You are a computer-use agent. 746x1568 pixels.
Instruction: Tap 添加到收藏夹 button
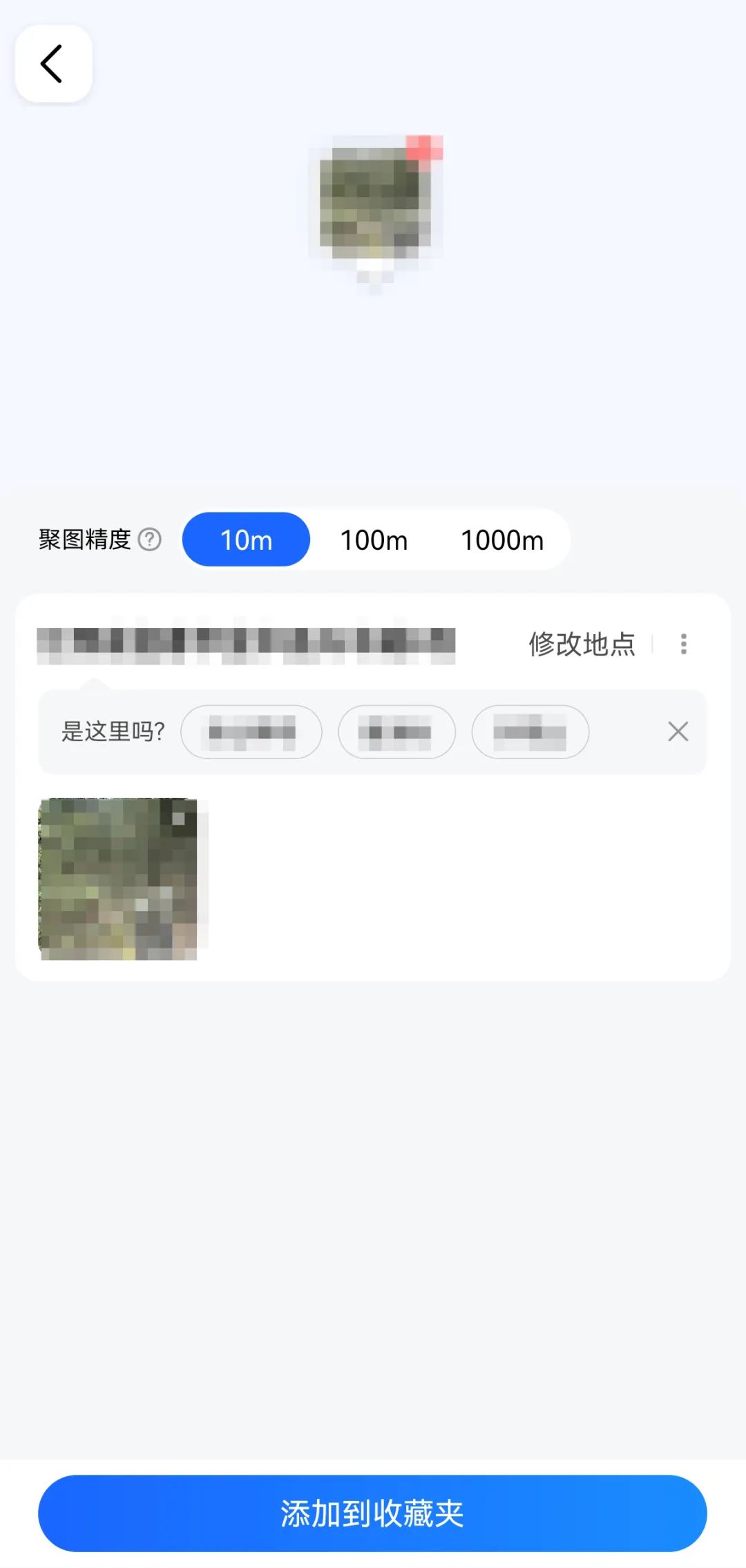point(372,1513)
